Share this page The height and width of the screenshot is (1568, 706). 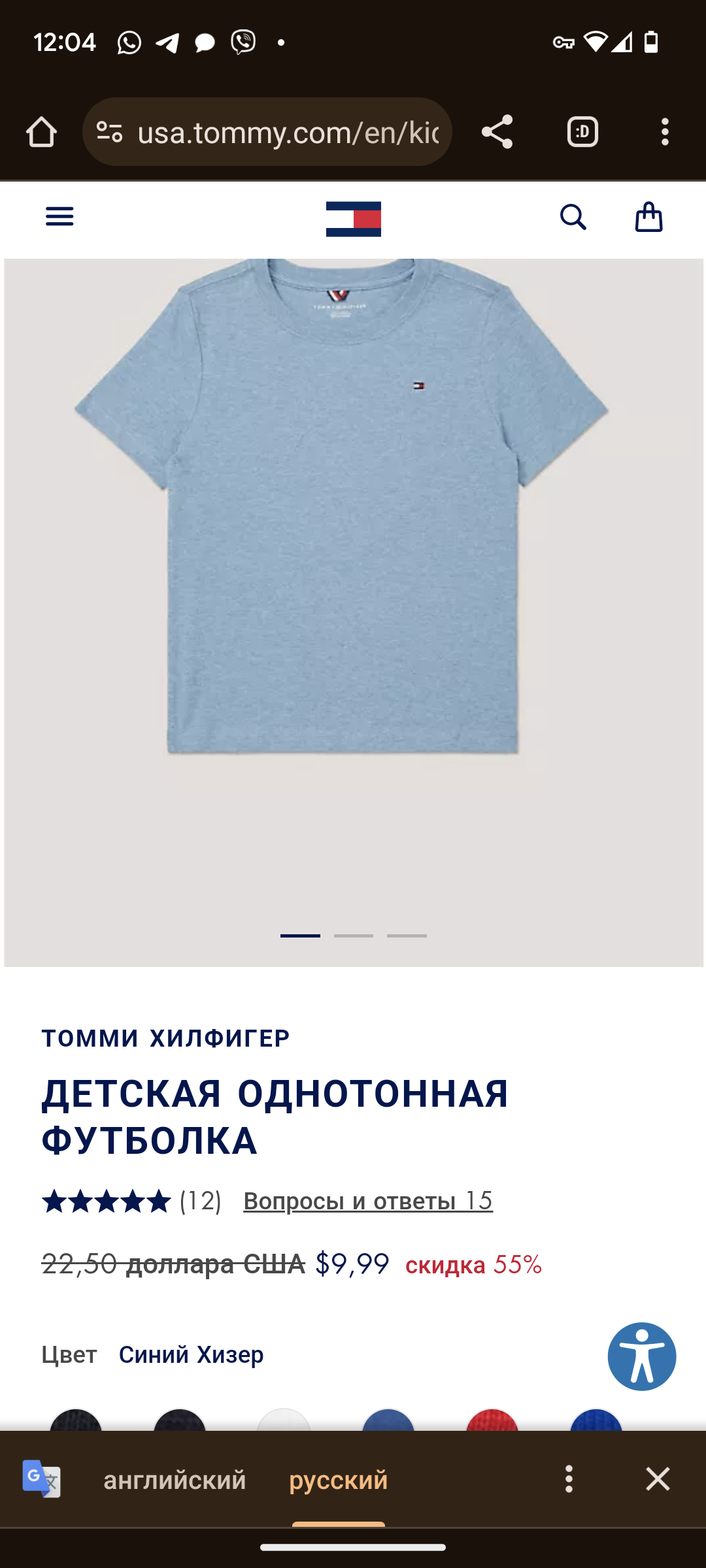click(497, 133)
